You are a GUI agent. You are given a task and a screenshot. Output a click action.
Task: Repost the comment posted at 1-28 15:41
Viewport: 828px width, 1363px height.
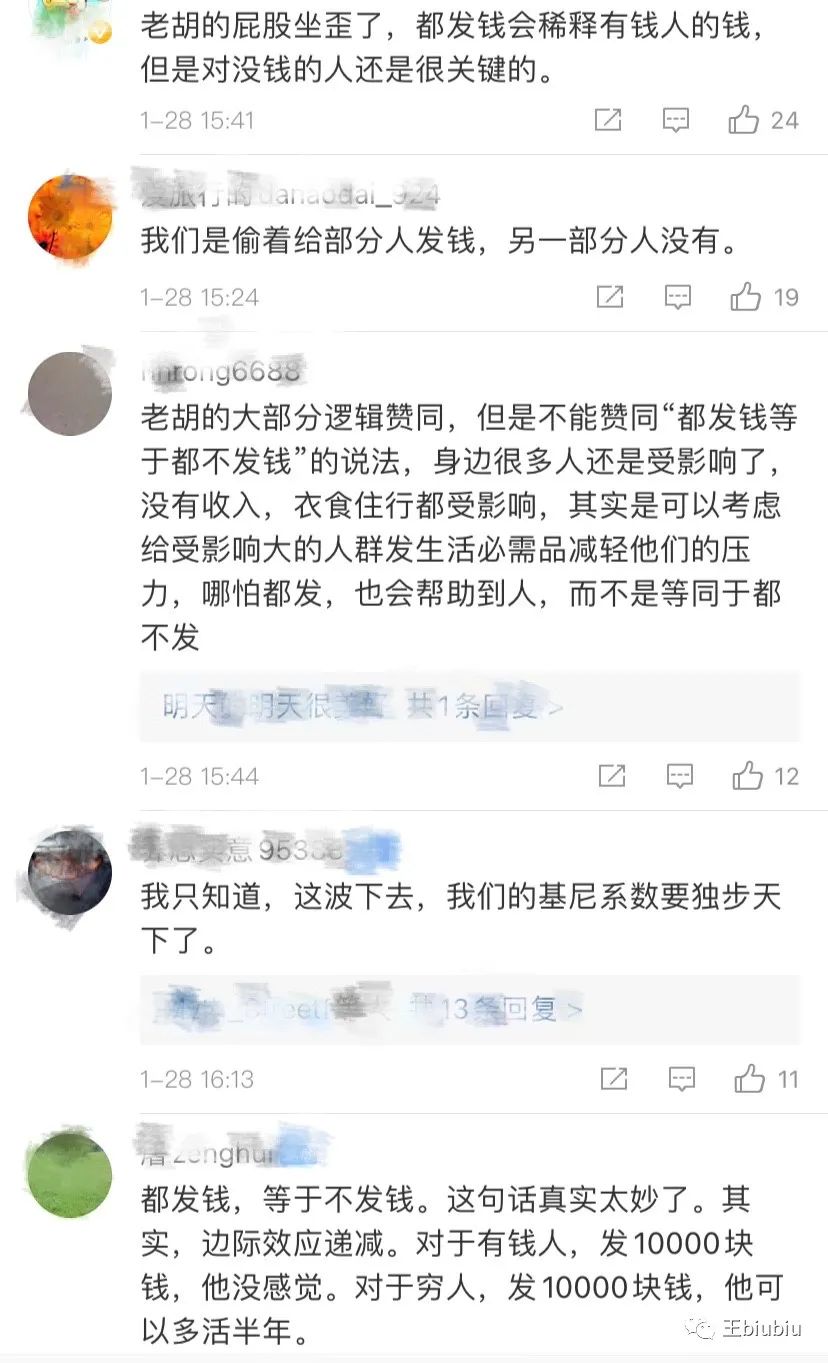[x=608, y=121]
